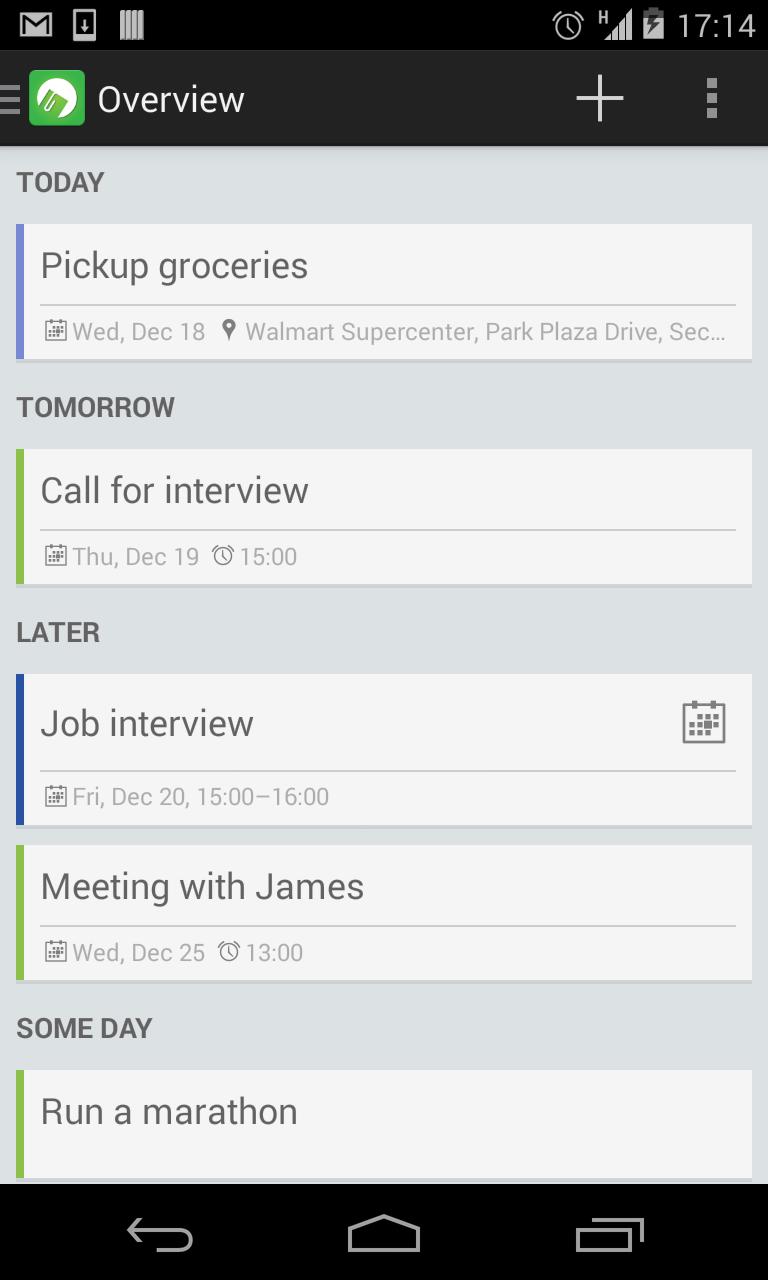Add a new task with the plus button
The image size is (768, 1280).
click(599, 98)
